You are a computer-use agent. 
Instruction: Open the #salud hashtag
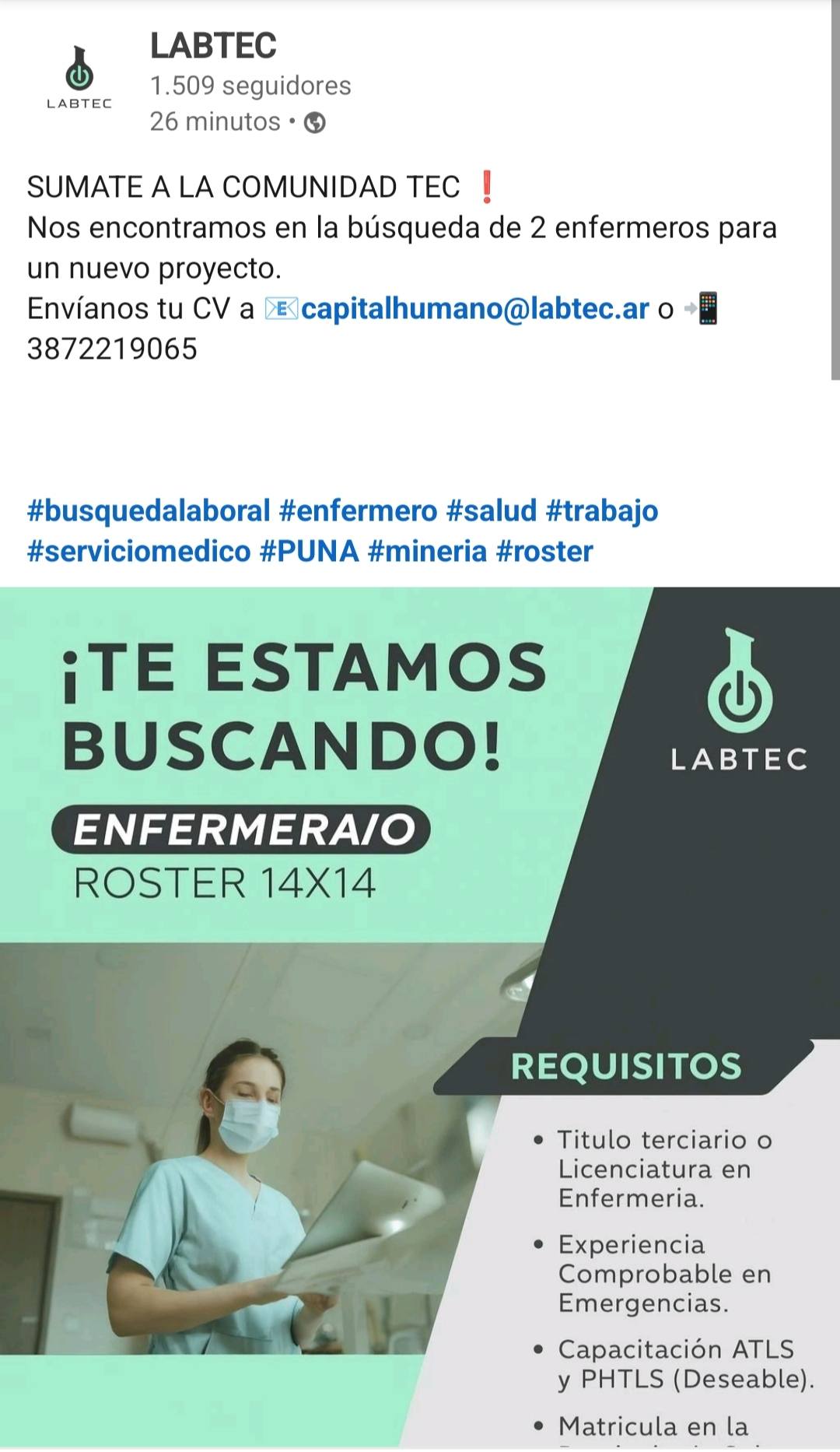pos(492,511)
